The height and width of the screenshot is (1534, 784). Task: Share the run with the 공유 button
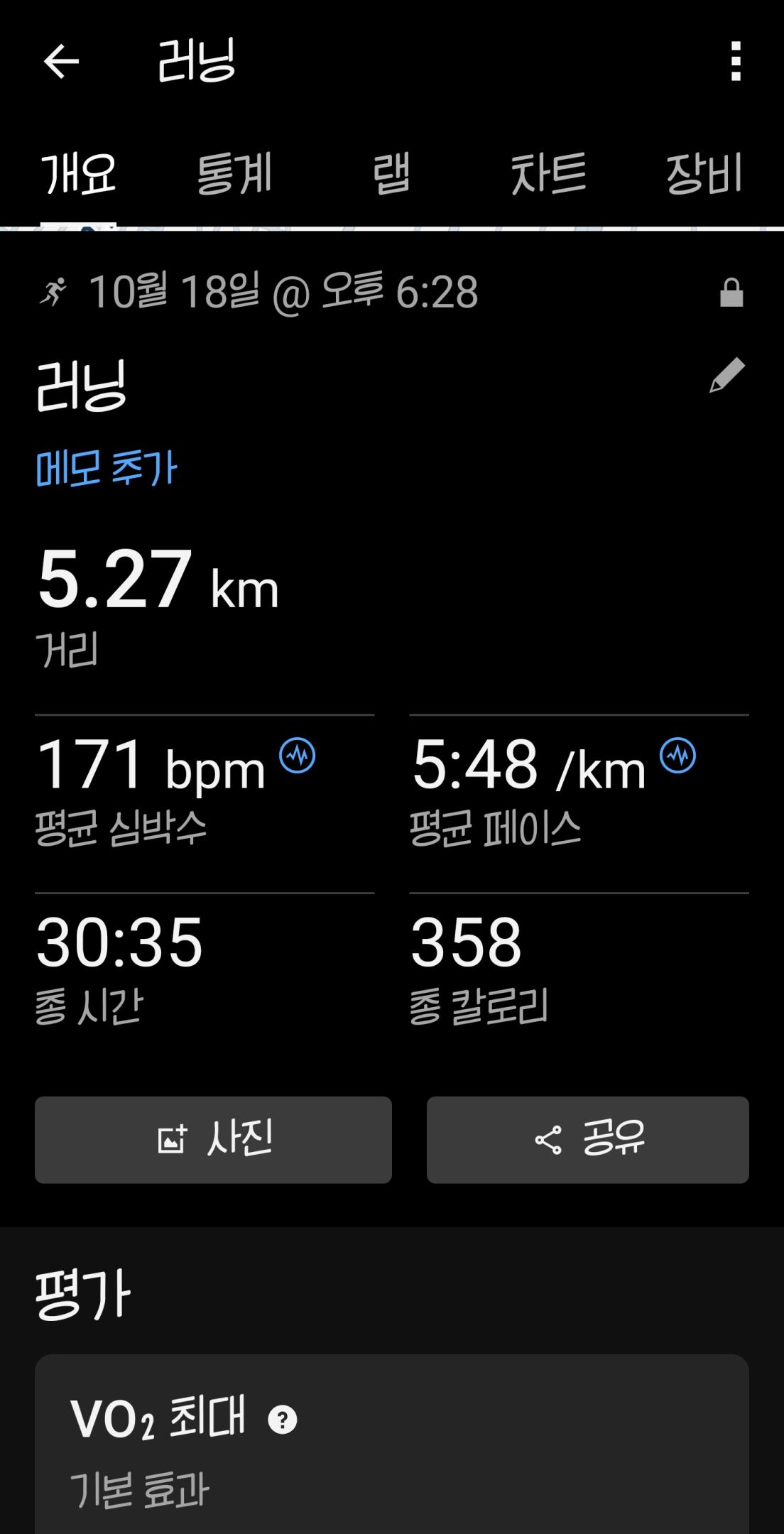click(x=587, y=1140)
